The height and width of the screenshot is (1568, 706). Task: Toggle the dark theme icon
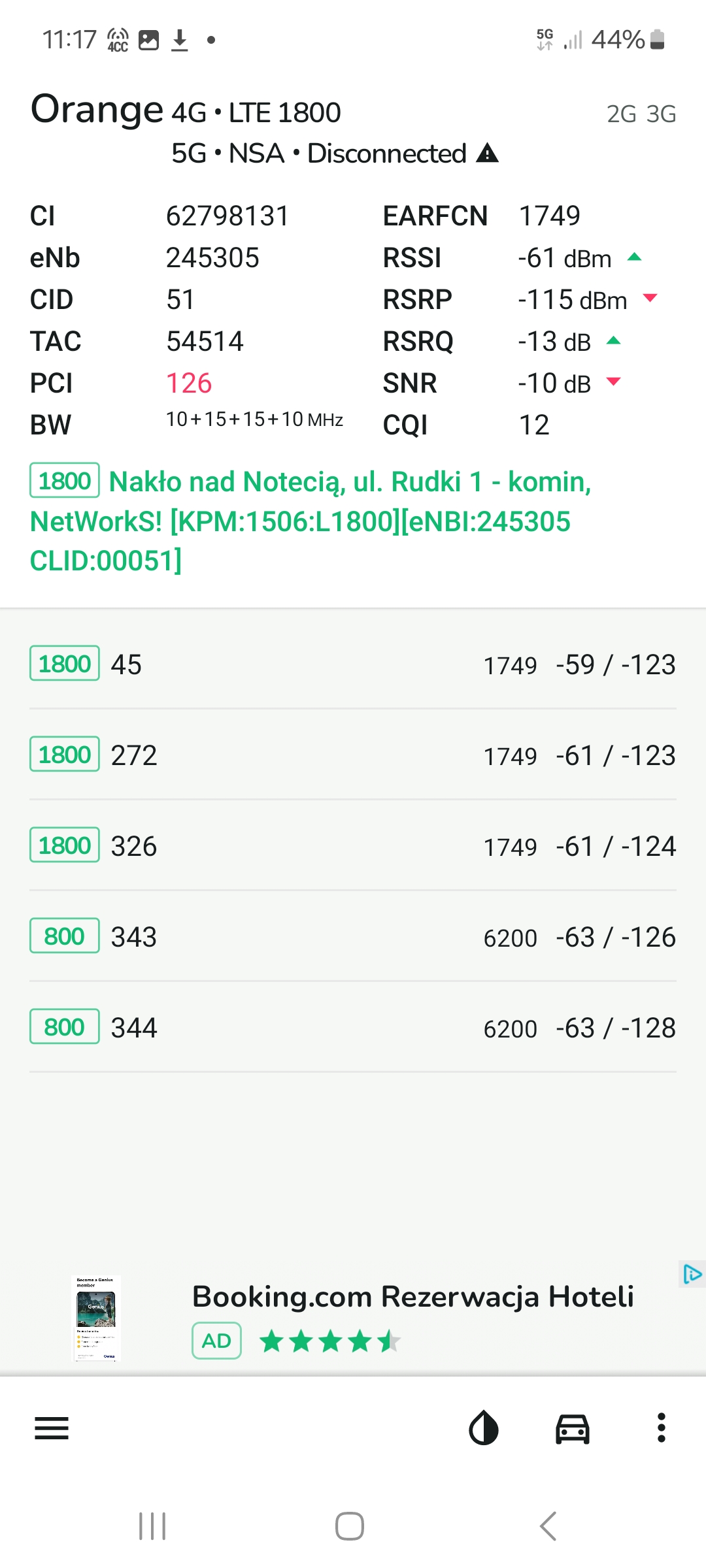click(484, 1428)
